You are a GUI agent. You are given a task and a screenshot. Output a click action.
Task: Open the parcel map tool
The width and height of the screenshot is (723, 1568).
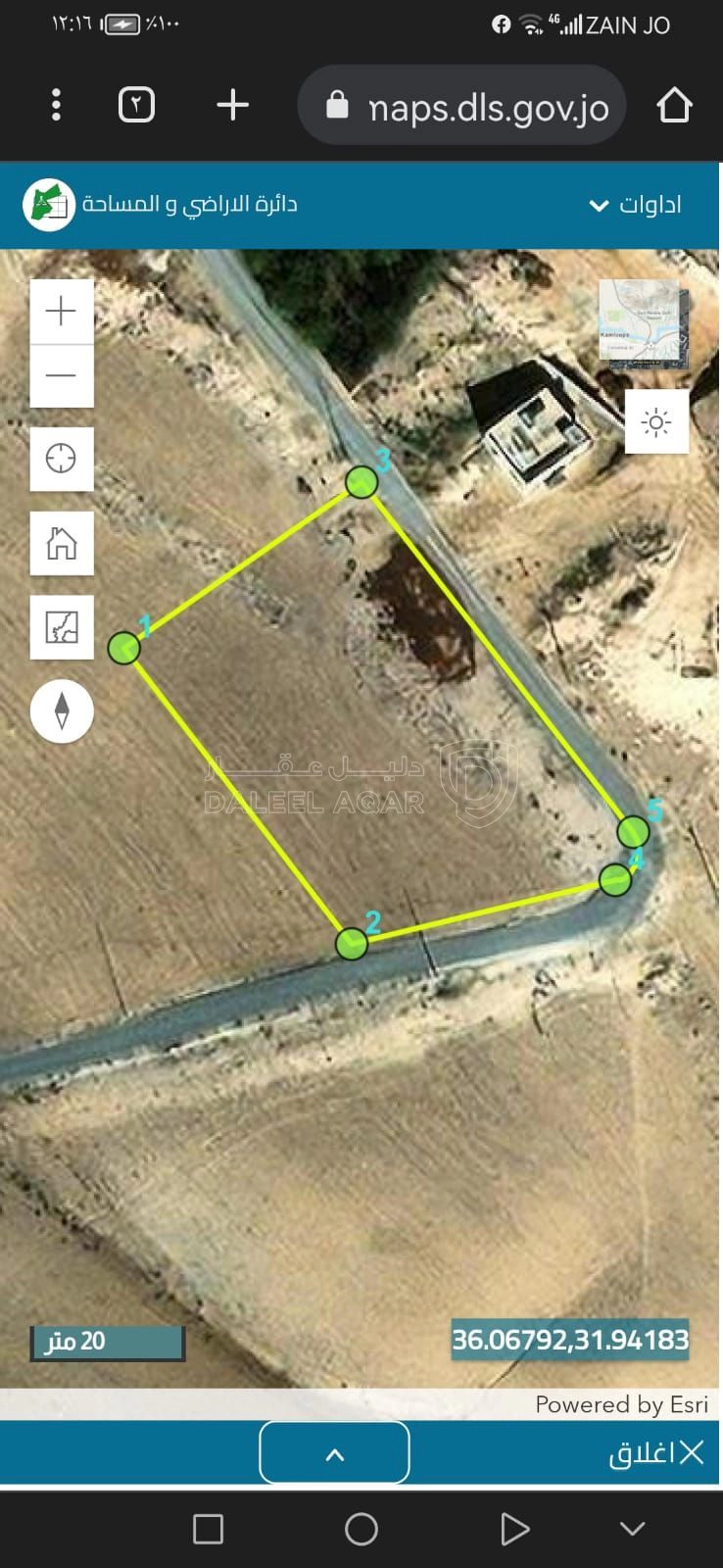(62, 627)
